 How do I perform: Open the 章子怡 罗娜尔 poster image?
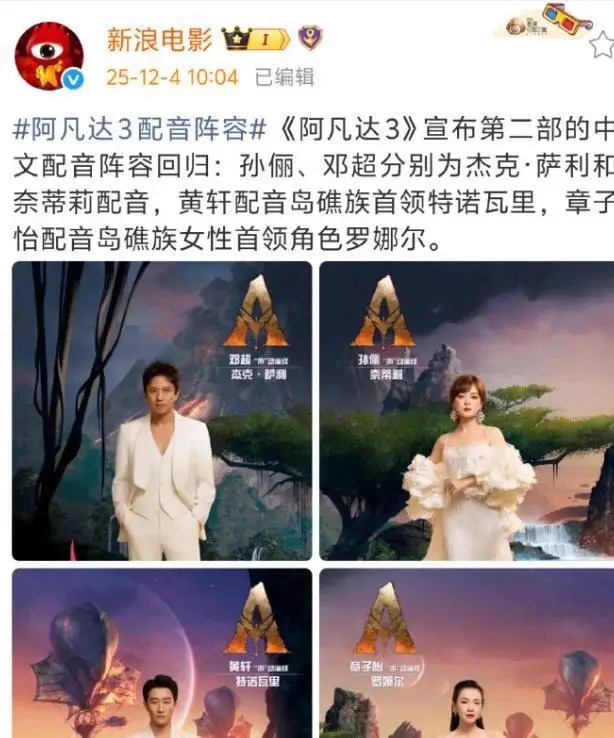click(466, 655)
